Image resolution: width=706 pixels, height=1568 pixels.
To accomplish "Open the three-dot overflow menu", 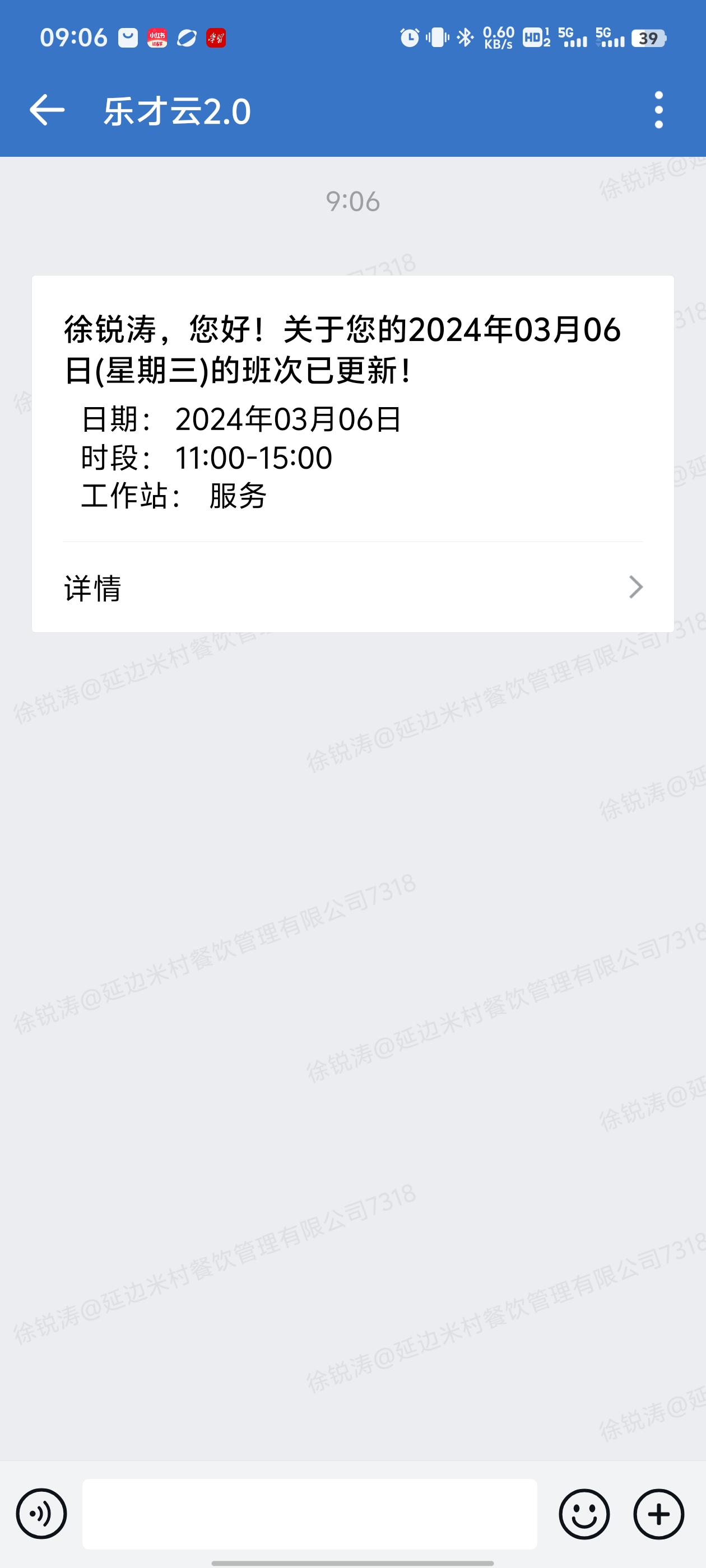I will (658, 110).
